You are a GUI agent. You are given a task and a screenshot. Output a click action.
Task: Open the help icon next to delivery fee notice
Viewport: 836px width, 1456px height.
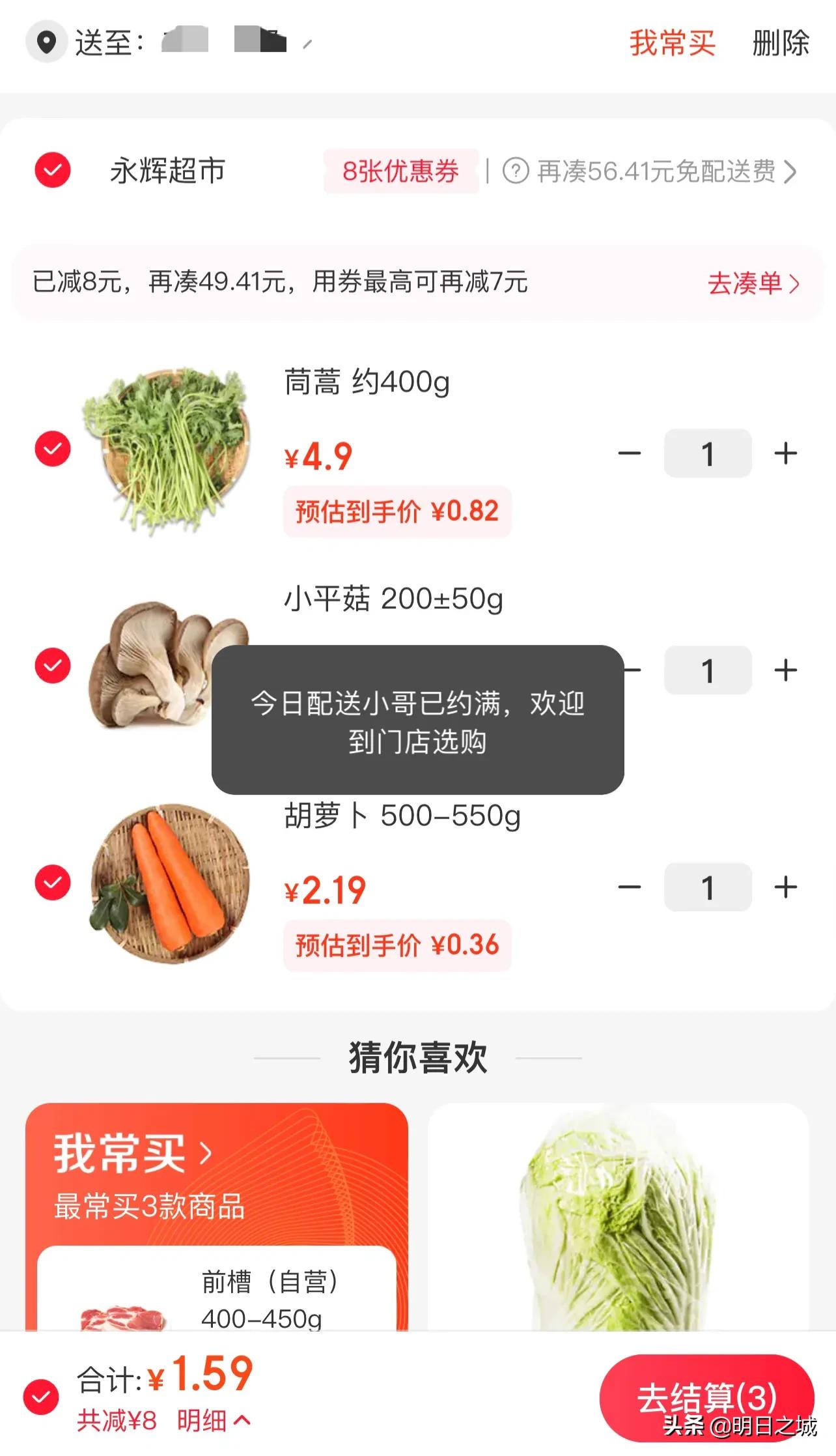516,172
